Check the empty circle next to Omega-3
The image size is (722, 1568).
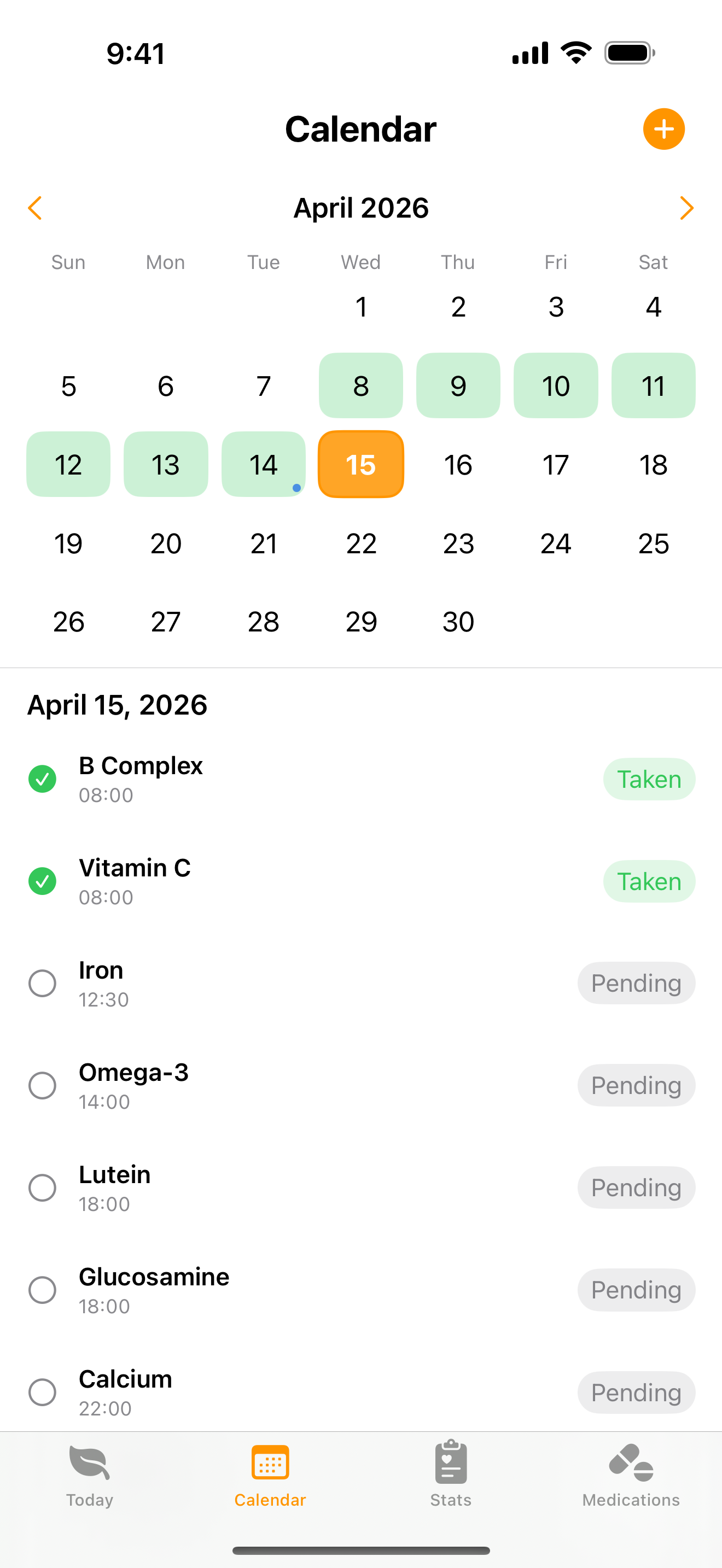42,1085
